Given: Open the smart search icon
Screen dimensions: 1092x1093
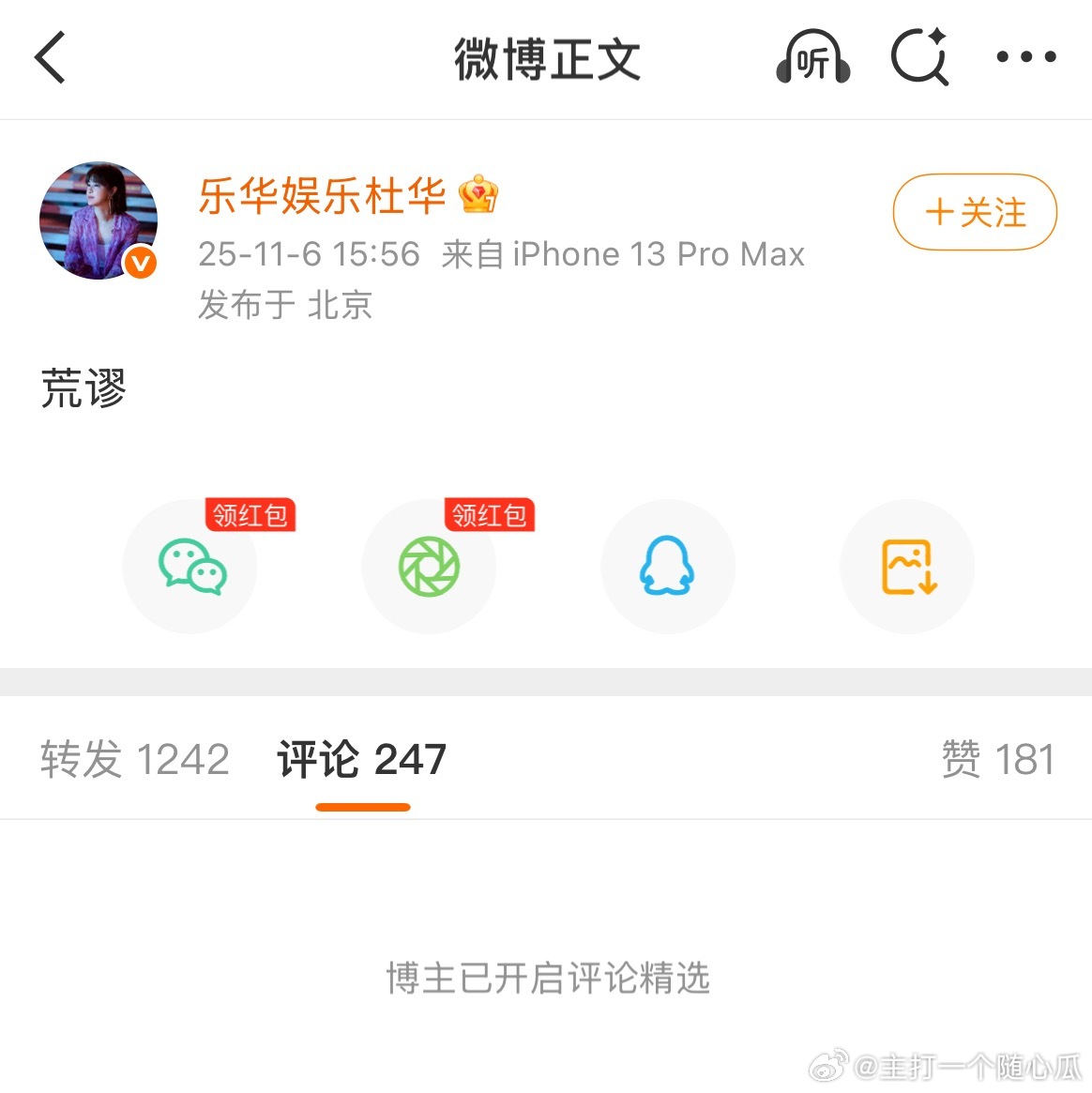Looking at the screenshot, I should coord(920,57).
